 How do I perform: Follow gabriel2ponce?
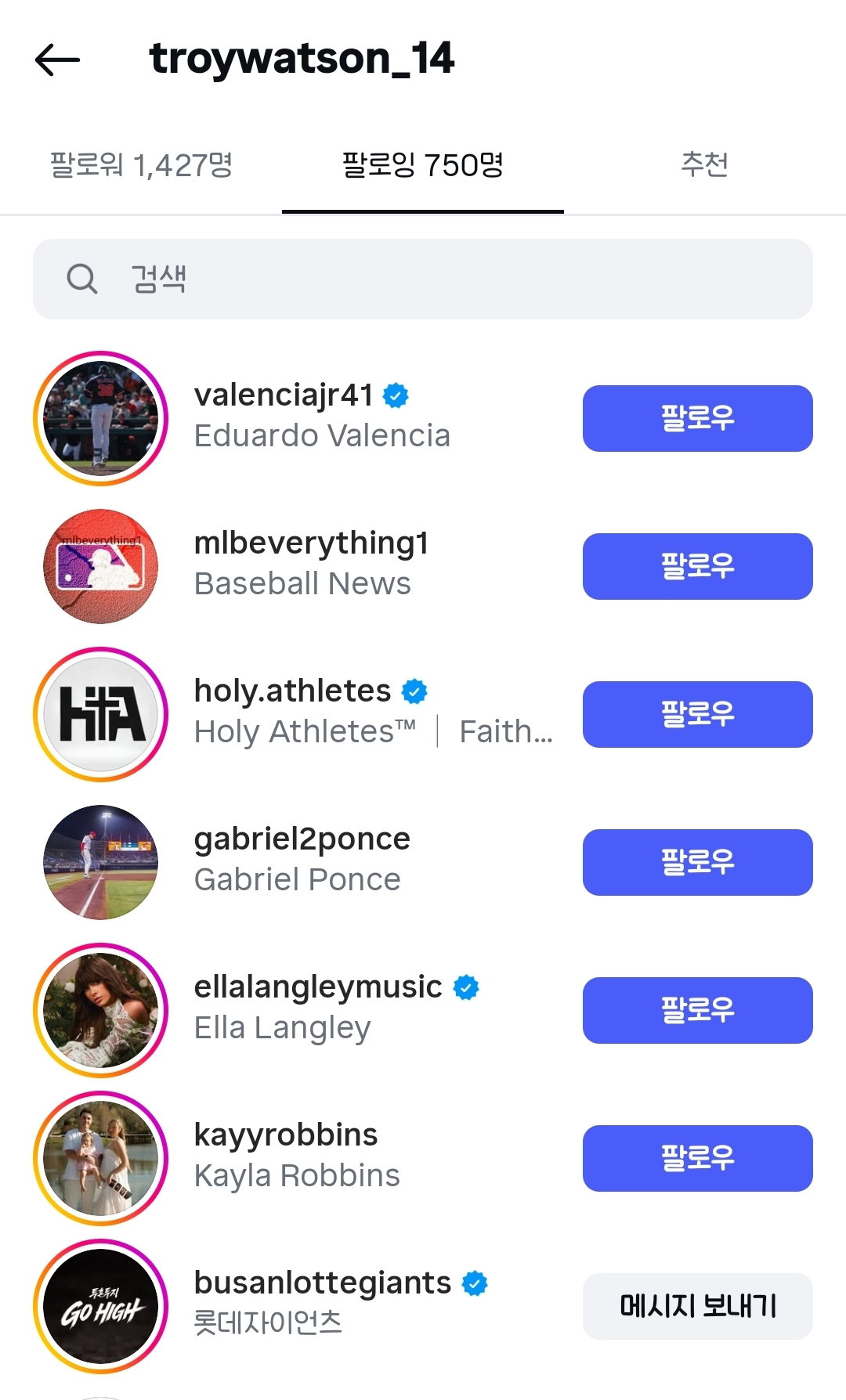coord(698,862)
